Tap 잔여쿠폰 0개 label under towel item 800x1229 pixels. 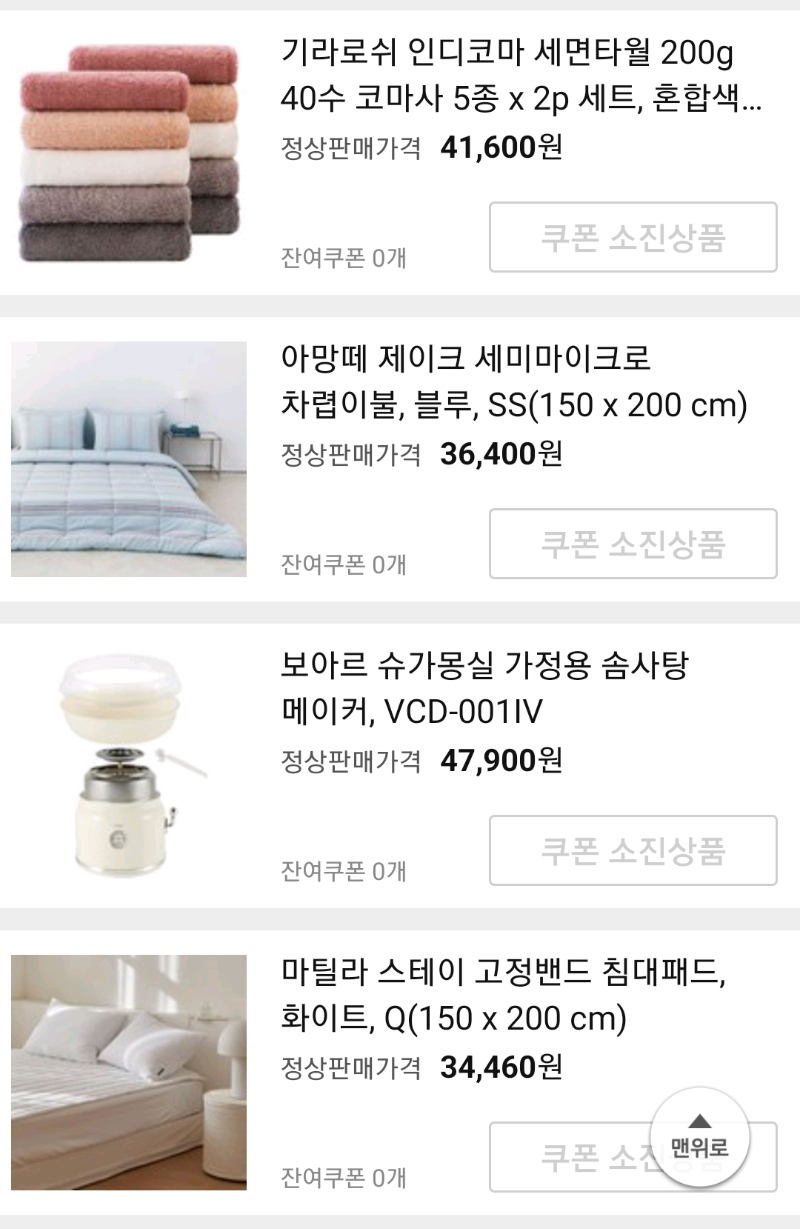pos(342,256)
